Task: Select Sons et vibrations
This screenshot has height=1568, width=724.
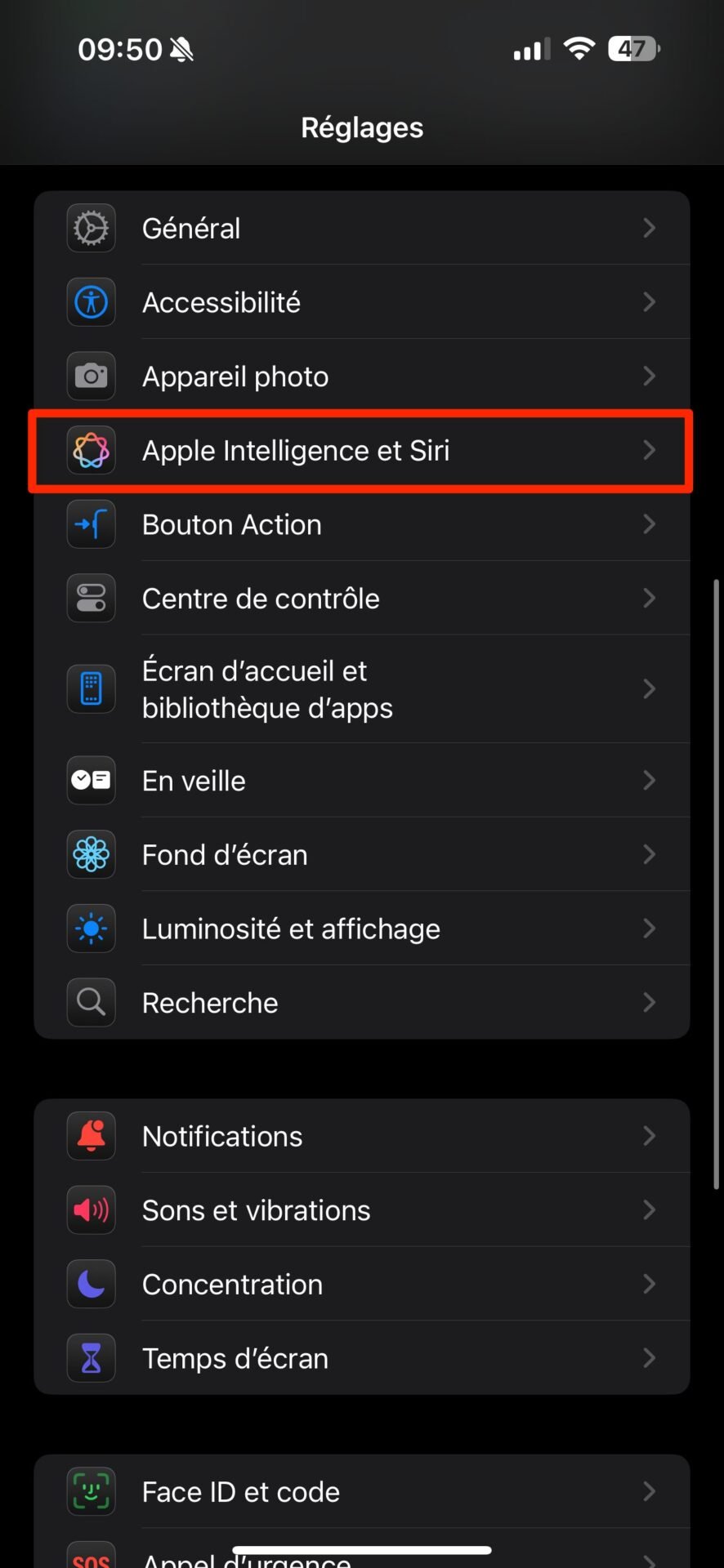Action: coord(362,1210)
